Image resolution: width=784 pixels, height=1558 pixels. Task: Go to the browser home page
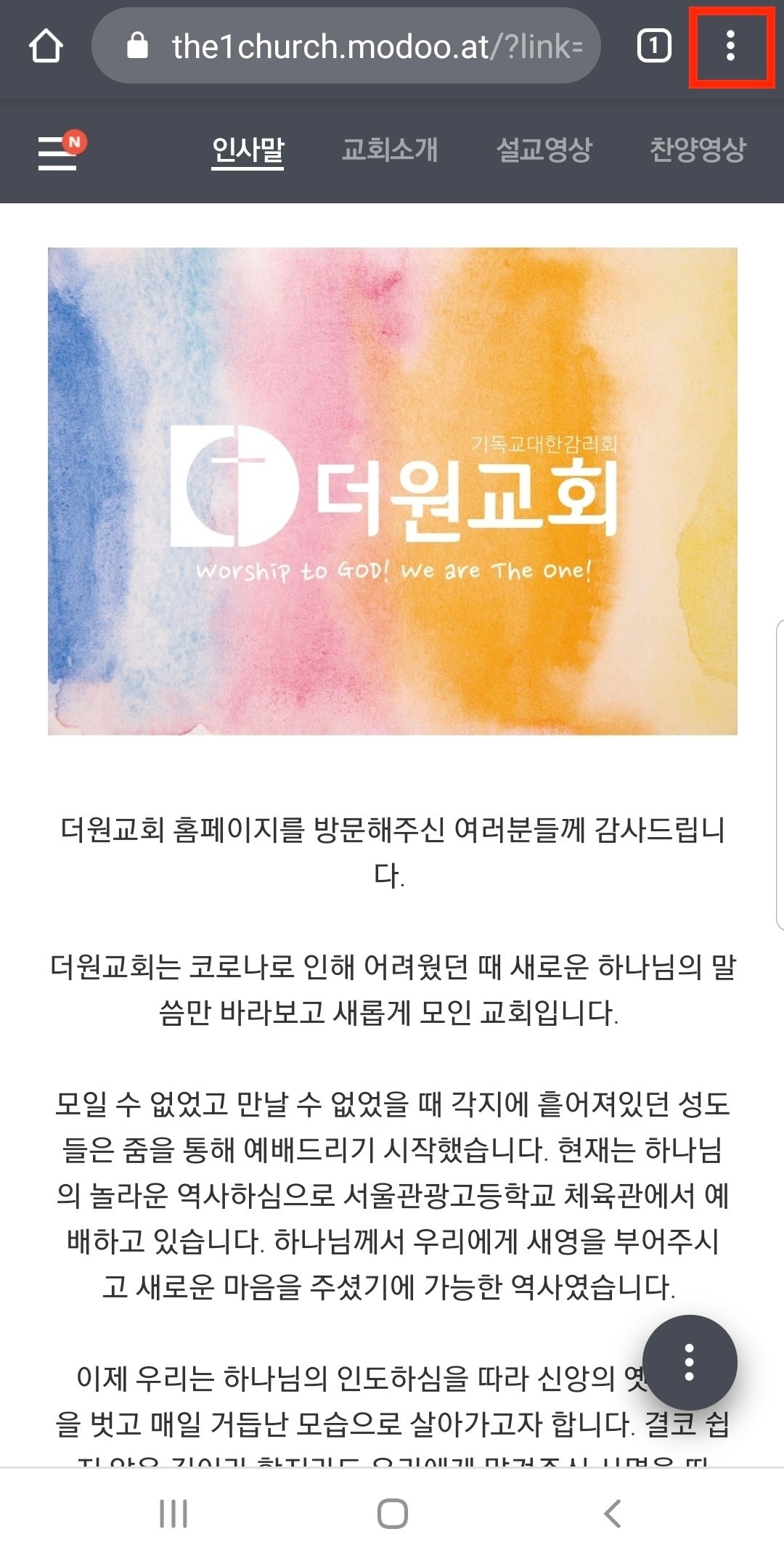(46, 47)
